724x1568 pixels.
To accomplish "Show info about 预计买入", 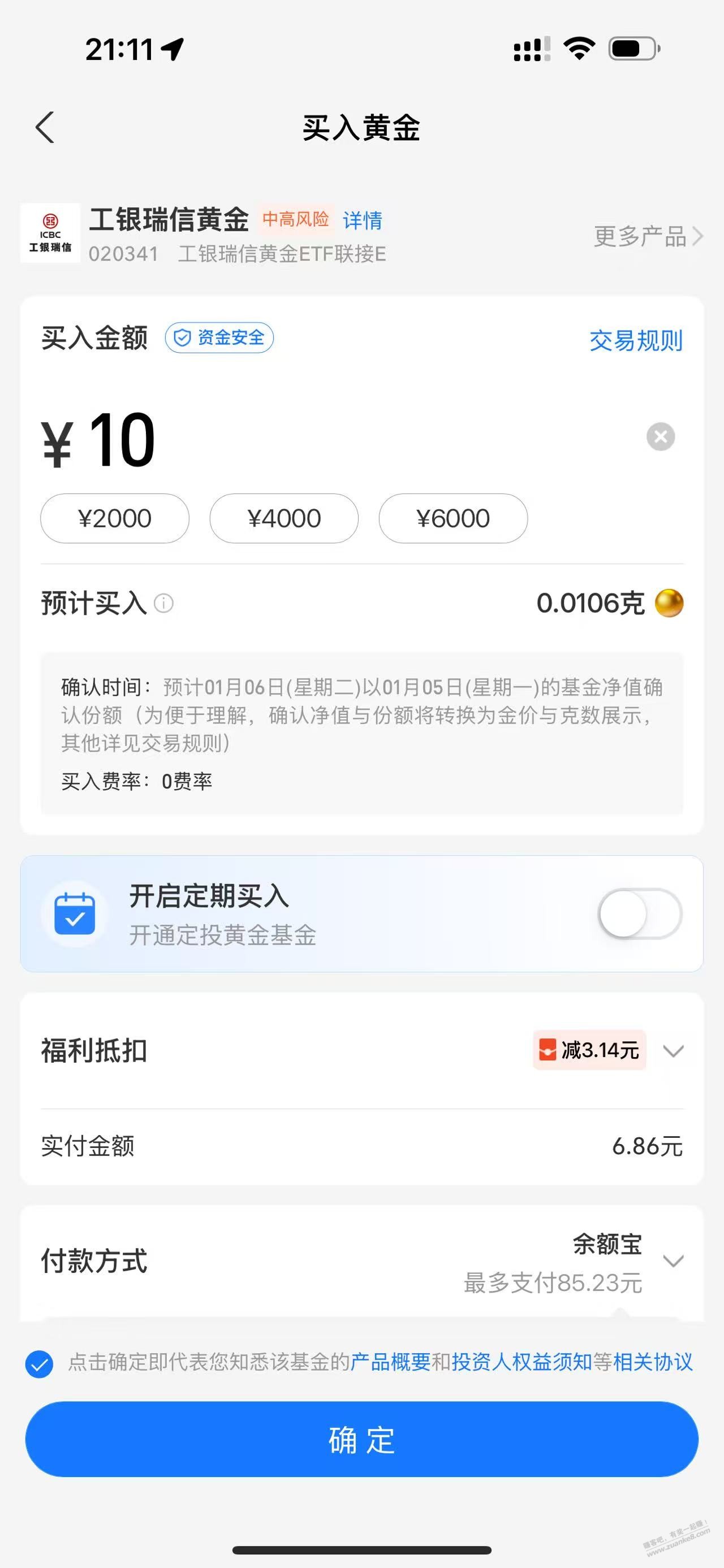I will coord(164,603).
